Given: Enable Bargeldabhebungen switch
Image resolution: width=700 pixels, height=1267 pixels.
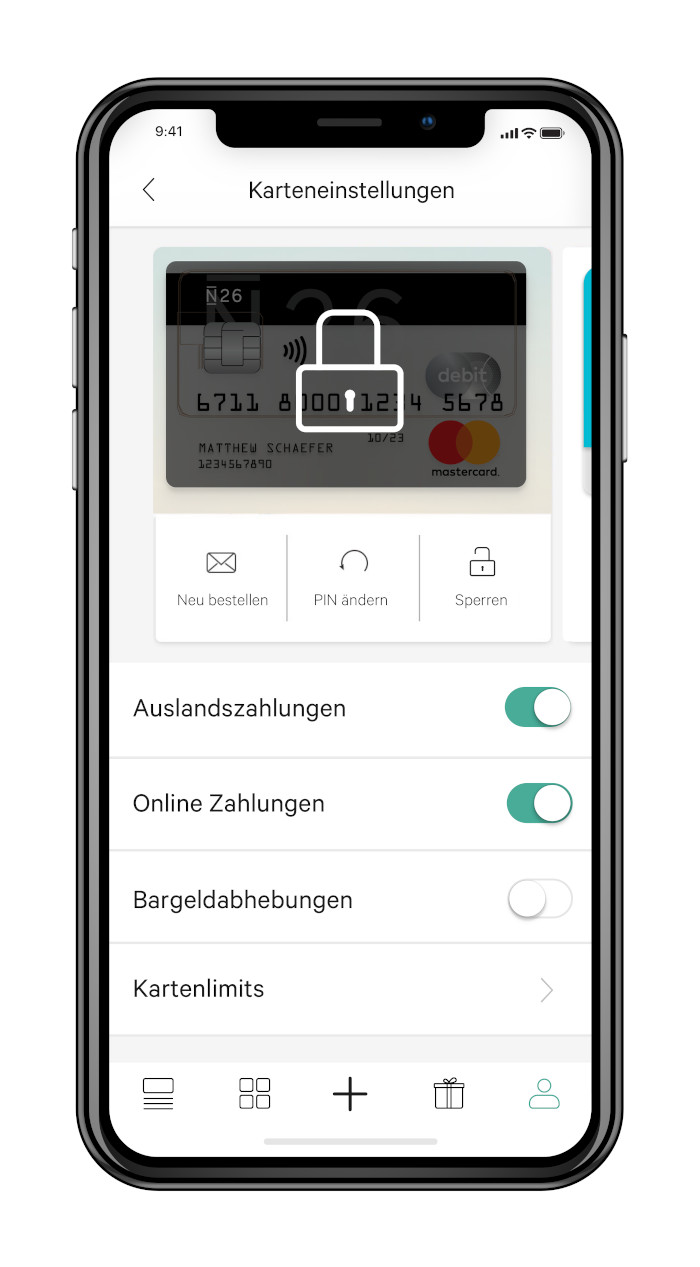Looking at the screenshot, I should point(539,898).
